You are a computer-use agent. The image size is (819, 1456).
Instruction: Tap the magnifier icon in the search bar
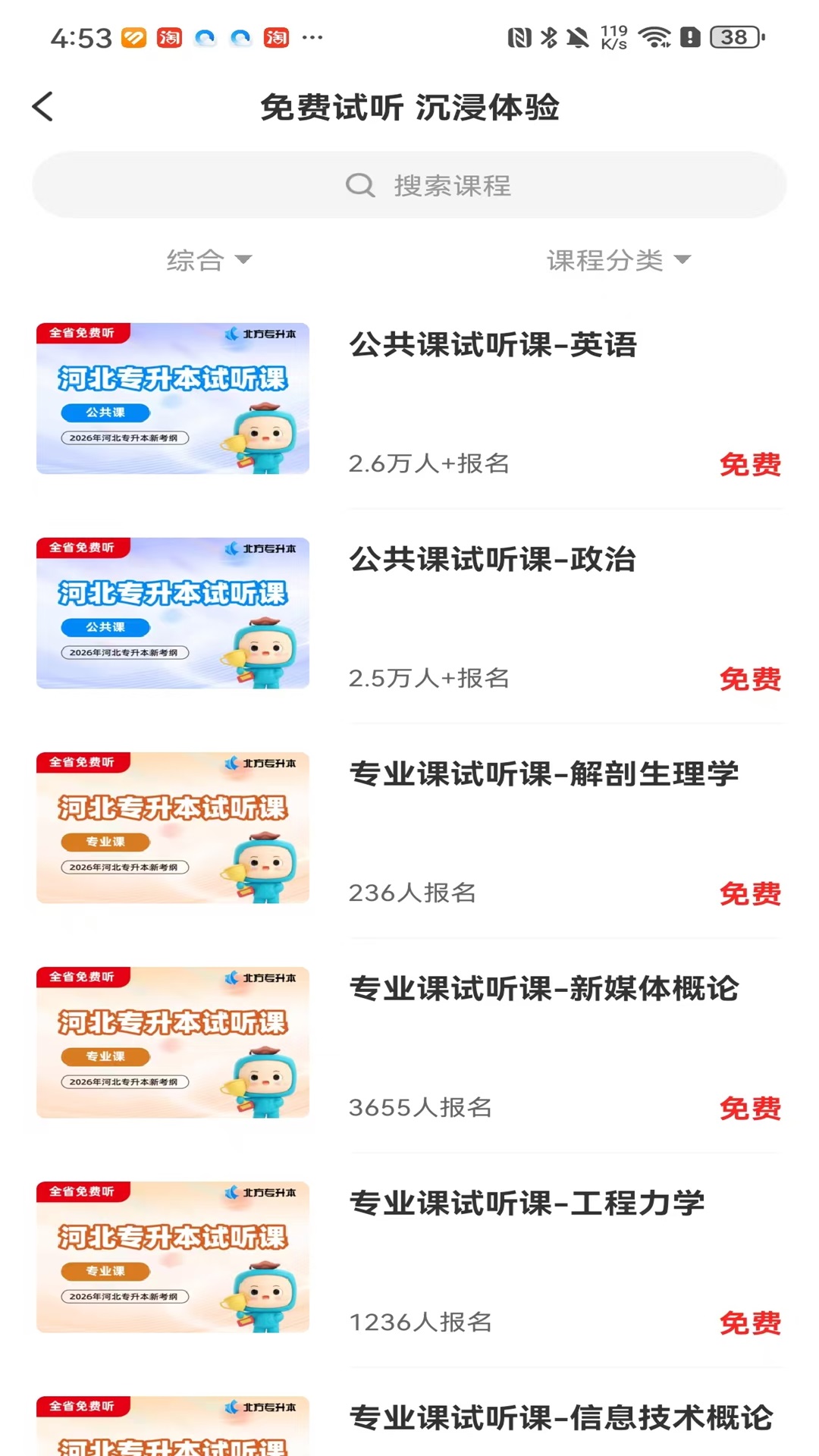360,184
